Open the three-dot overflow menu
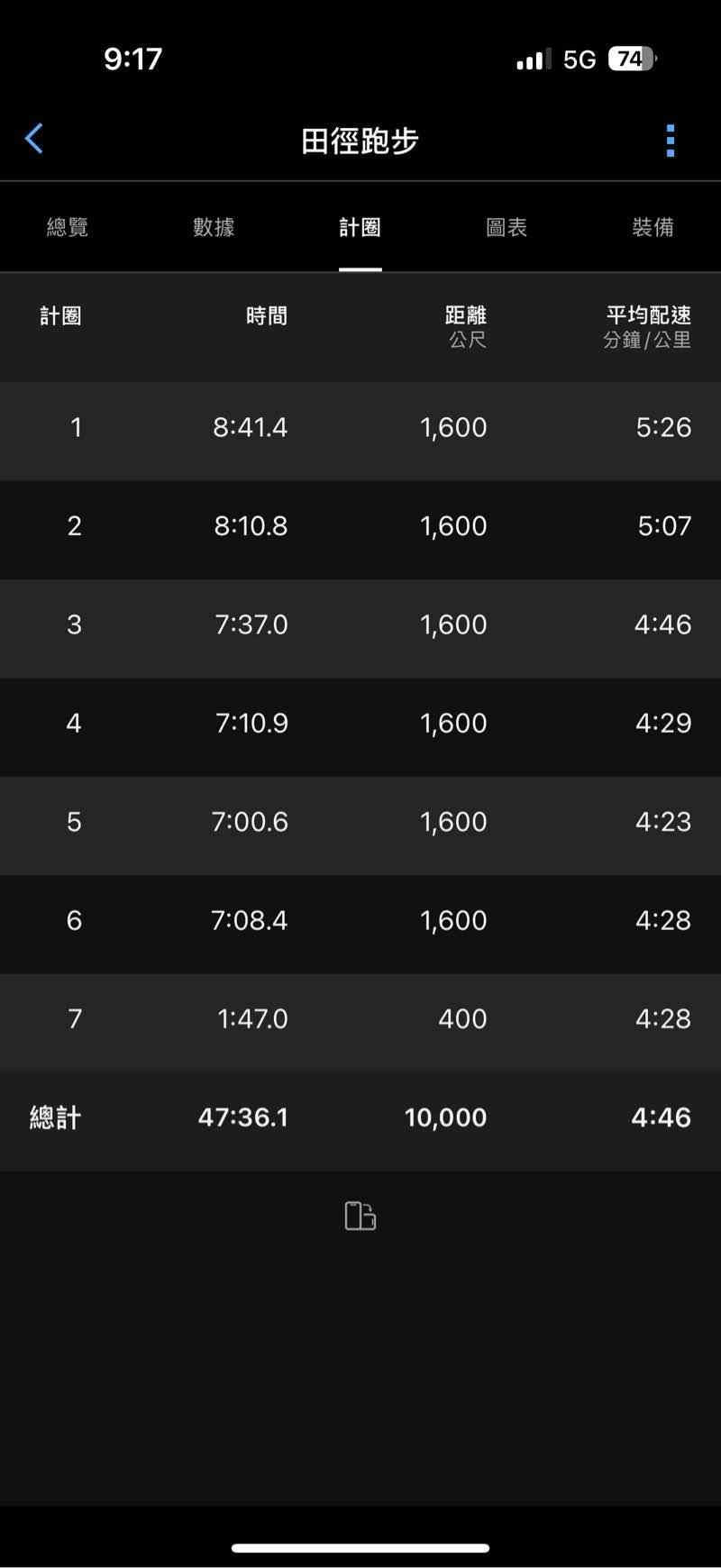The width and height of the screenshot is (721, 1568). 670,141
